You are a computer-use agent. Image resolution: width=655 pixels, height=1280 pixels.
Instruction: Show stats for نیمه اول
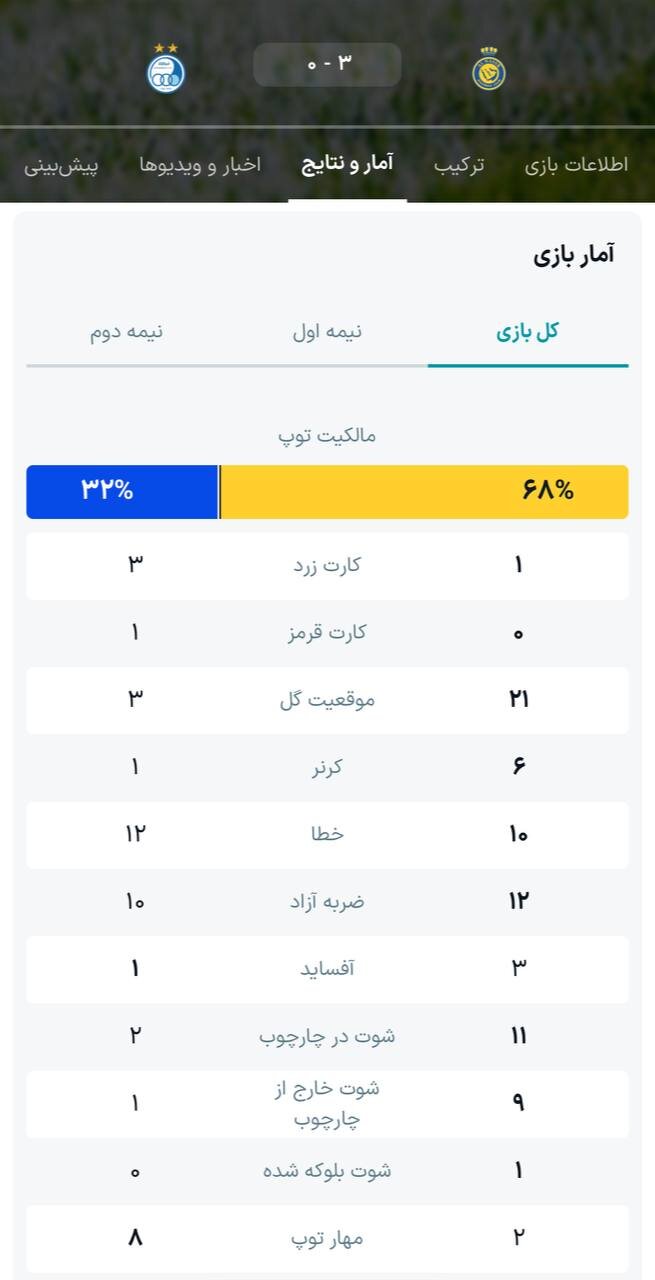tap(327, 332)
